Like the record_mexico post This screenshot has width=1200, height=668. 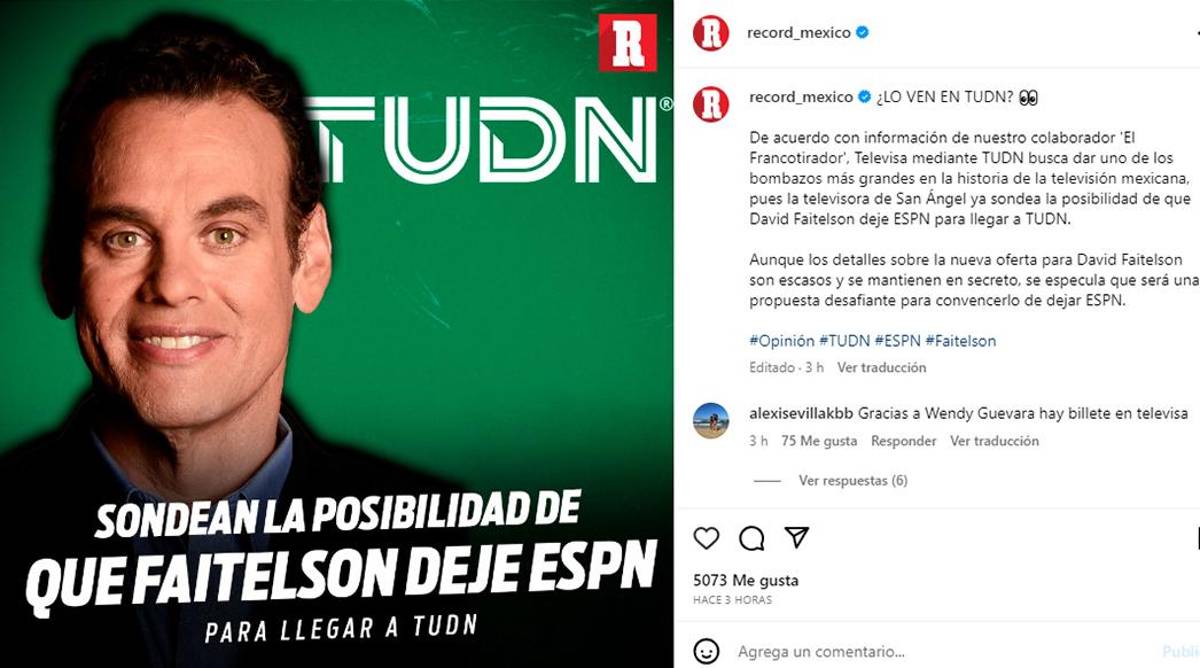click(x=706, y=538)
